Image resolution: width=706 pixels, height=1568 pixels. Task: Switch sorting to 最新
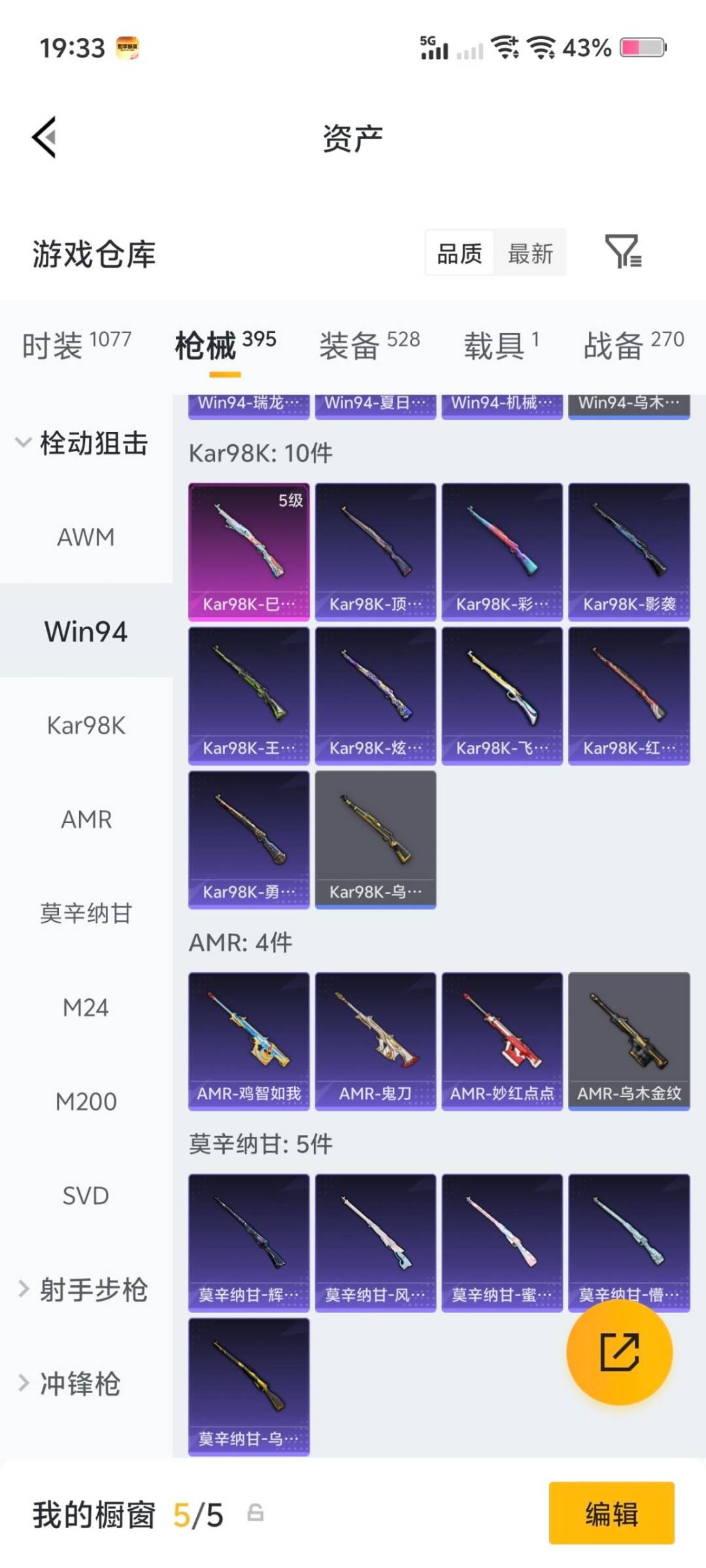[531, 253]
